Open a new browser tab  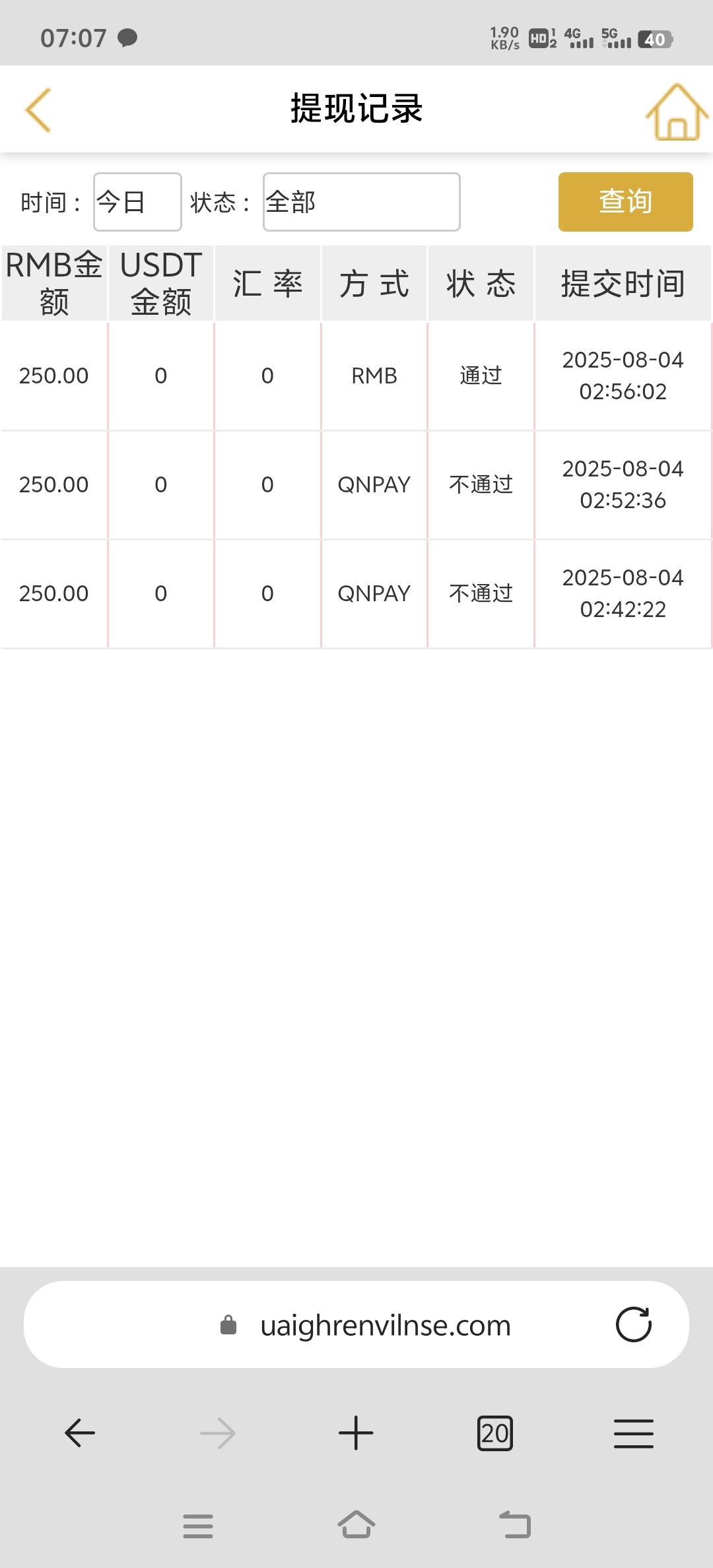[356, 1433]
